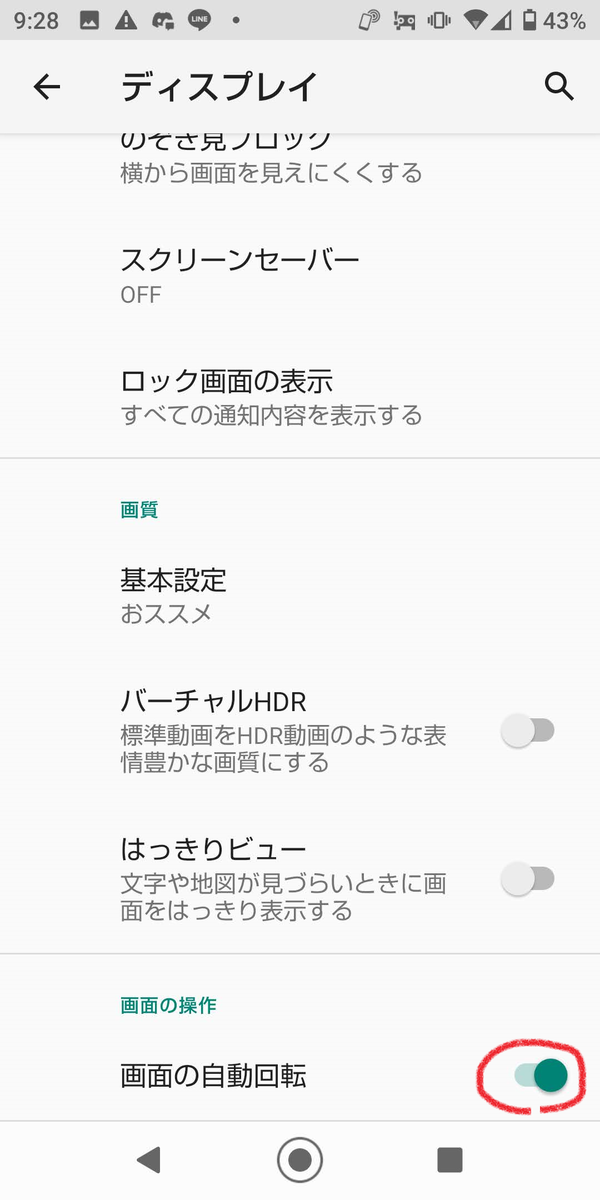Tap the system home button
600x1200 pixels.
tap(300, 1160)
